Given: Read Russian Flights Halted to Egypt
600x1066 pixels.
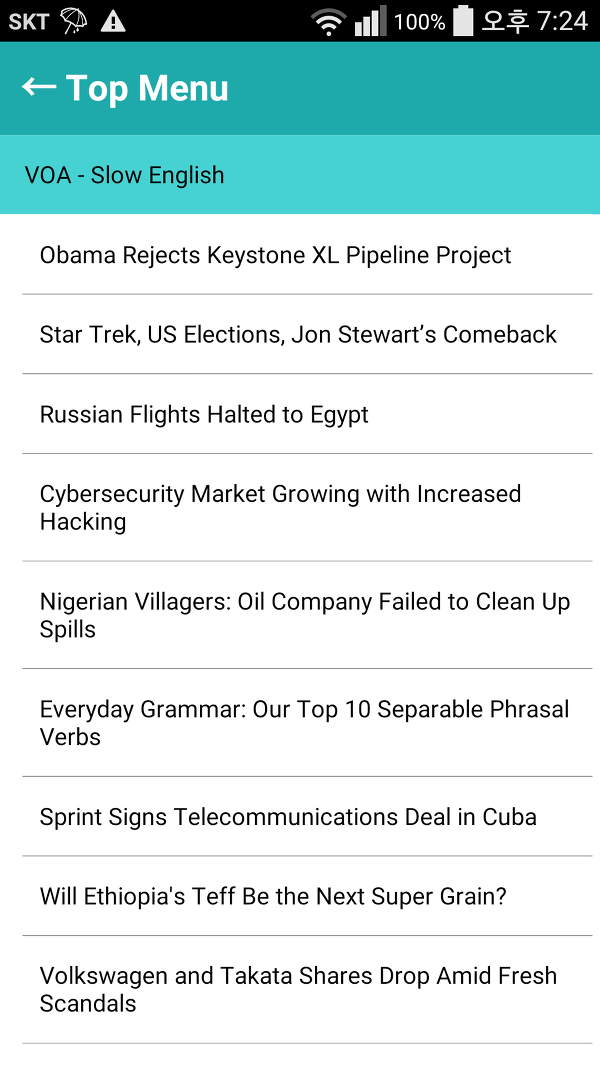Looking at the screenshot, I should (x=307, y=414).
